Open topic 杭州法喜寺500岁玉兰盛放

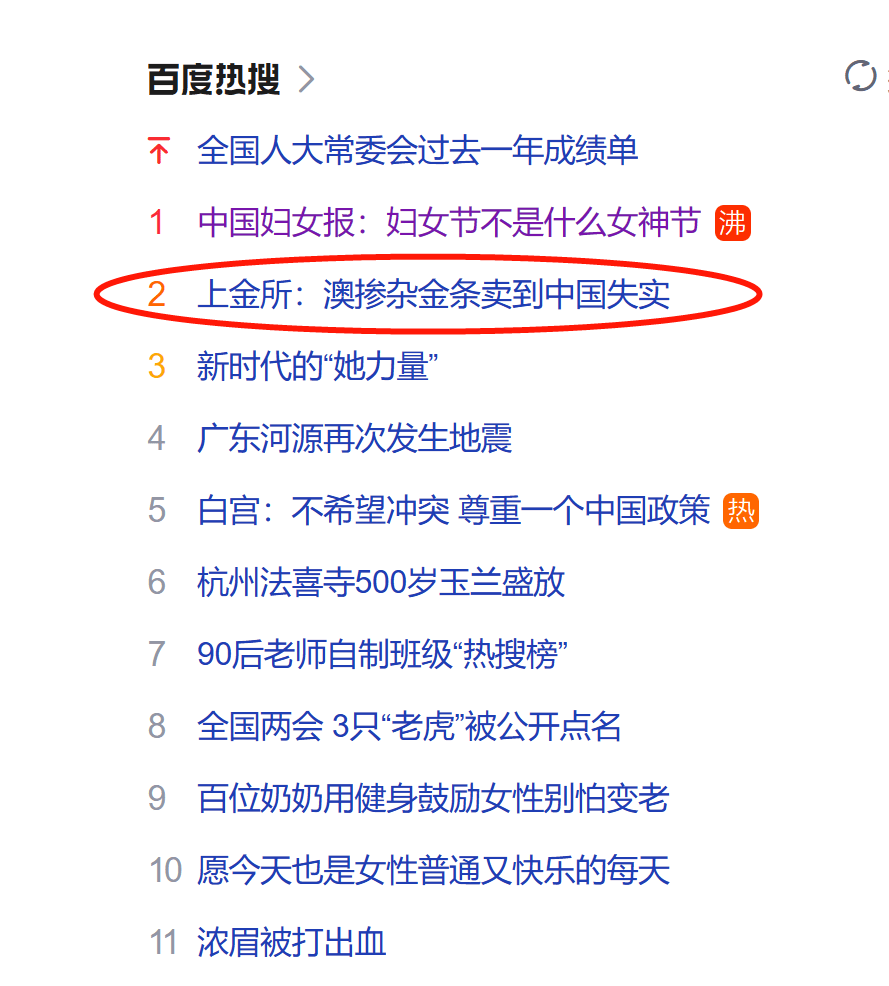coord(381,582)
